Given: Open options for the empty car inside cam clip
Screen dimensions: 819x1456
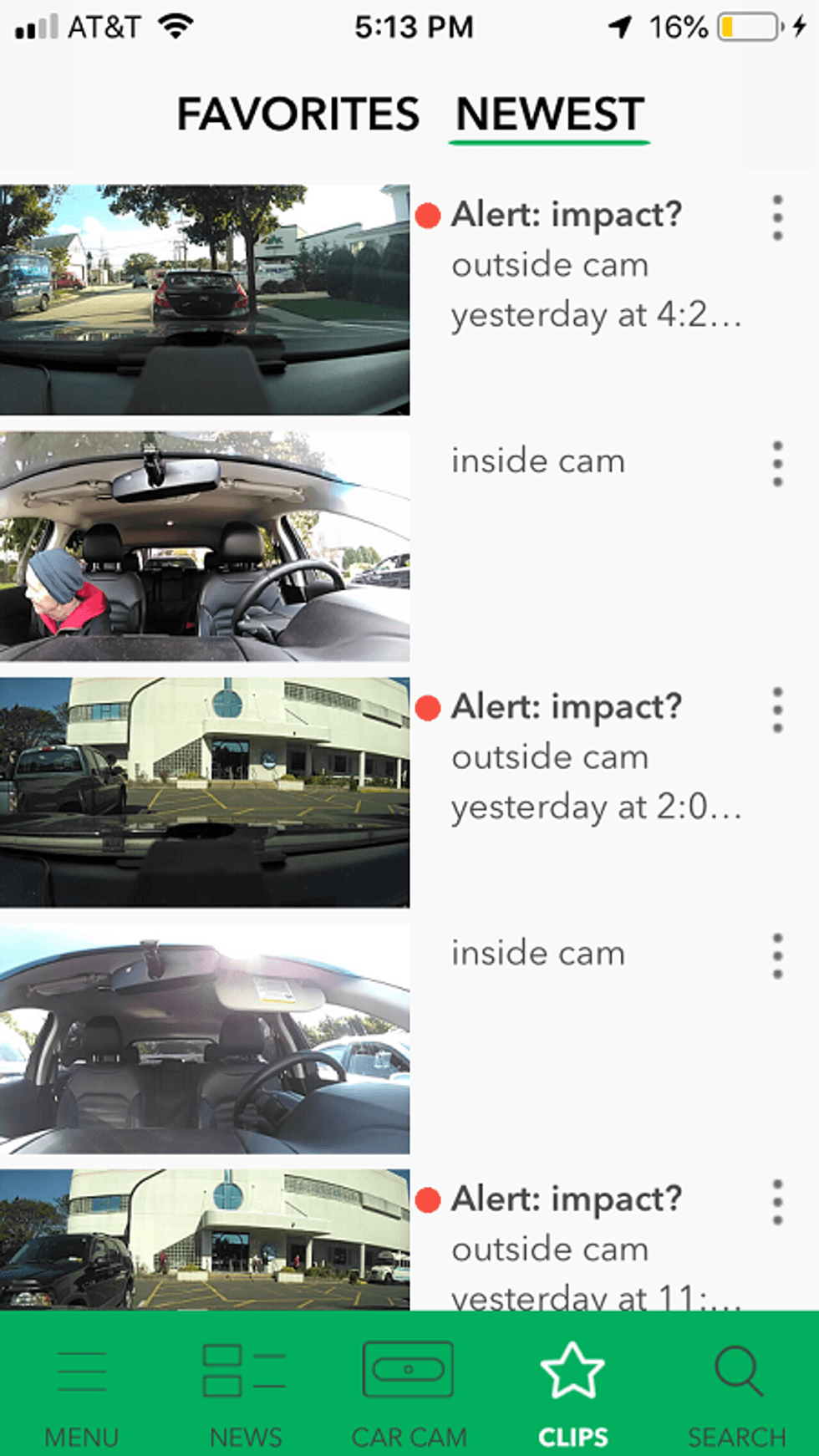Looking at the screenshot, I should point(777,956).
